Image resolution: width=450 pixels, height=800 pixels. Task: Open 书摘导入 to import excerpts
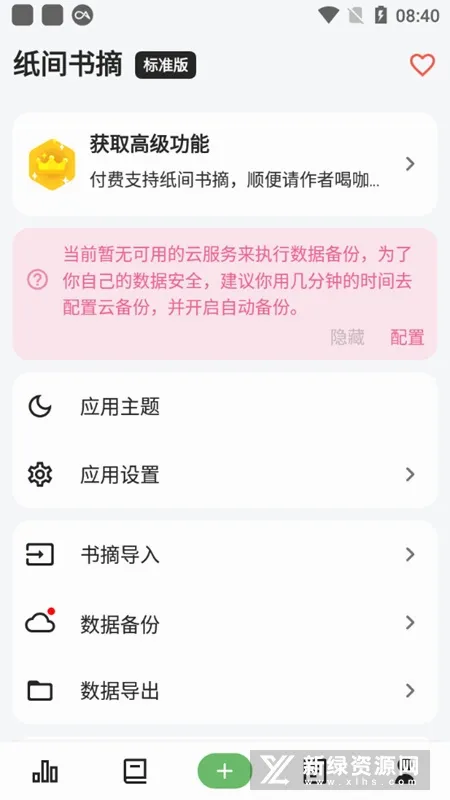[224, 554]
